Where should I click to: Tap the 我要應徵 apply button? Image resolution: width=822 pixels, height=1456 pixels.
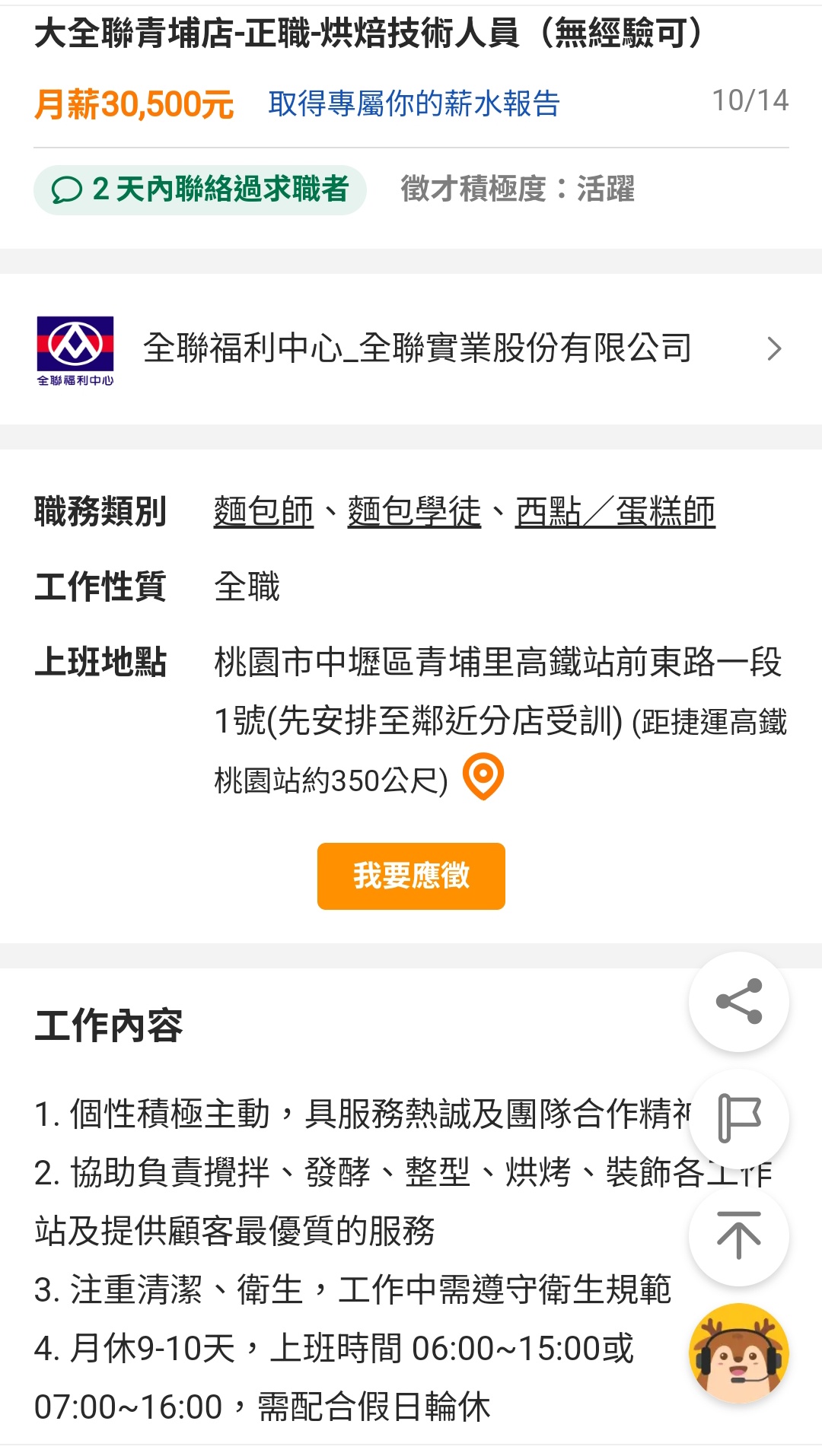pos(411,876)
